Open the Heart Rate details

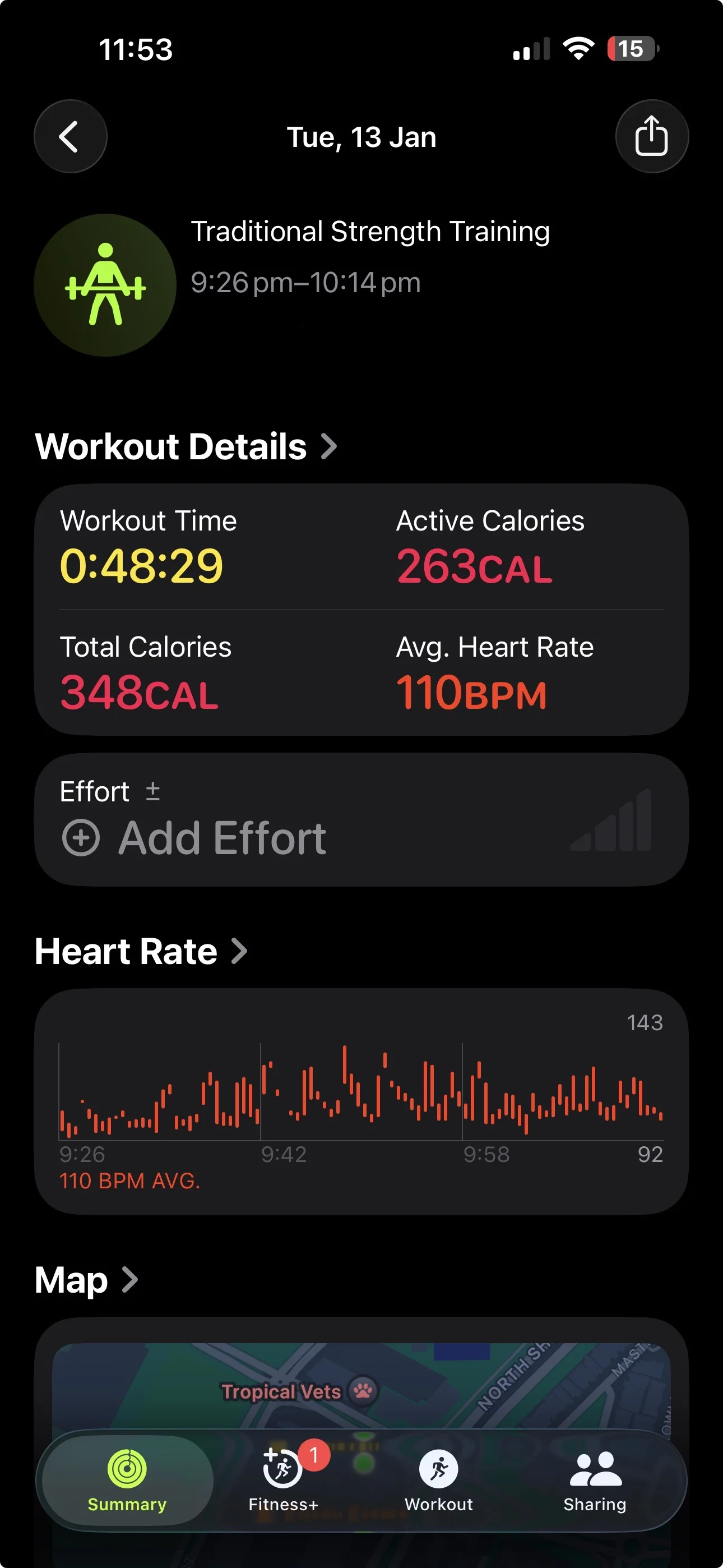(141, 951)
